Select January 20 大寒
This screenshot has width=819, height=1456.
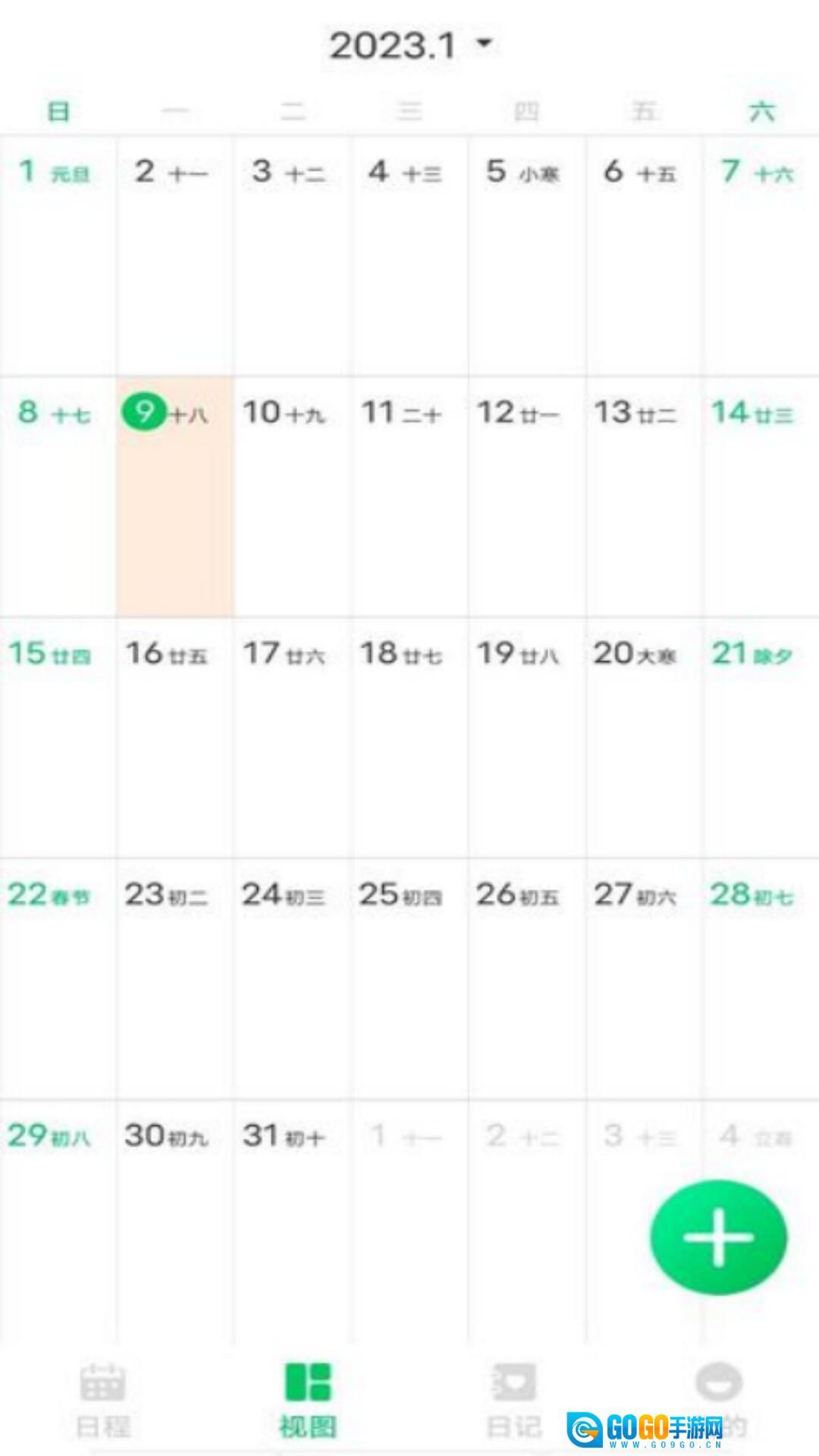click(643, 736)
